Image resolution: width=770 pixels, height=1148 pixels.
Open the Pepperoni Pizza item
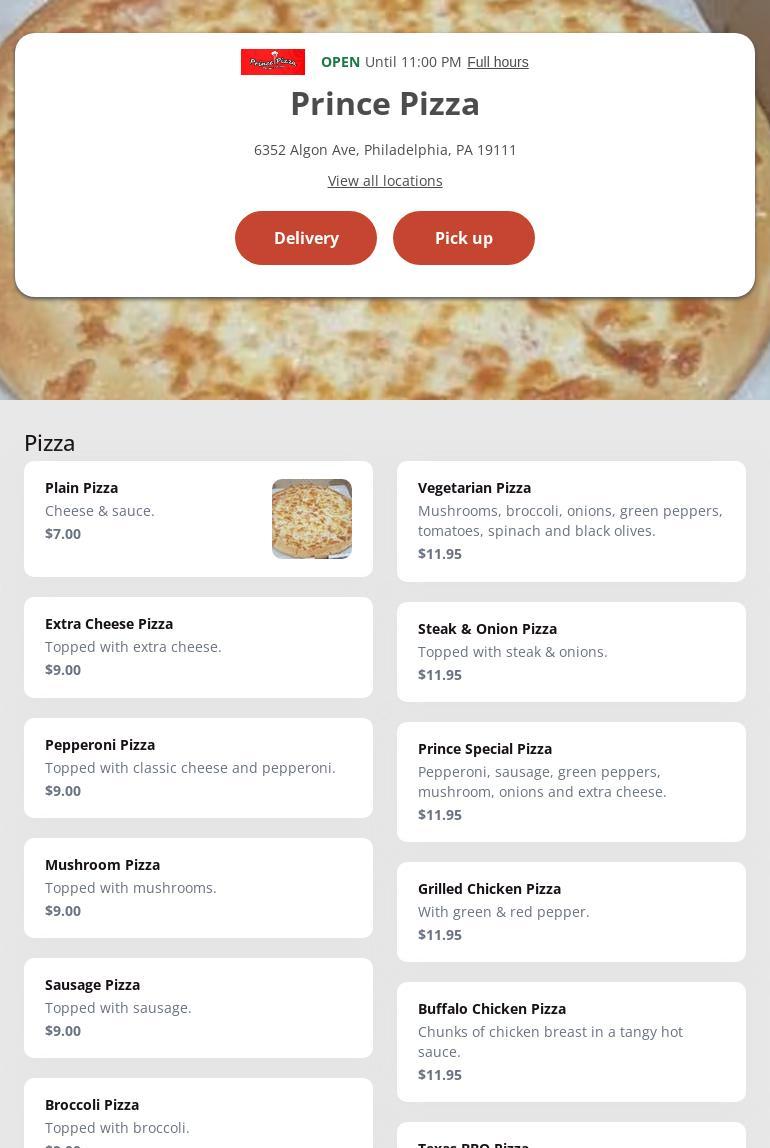[x=198, y=768]
